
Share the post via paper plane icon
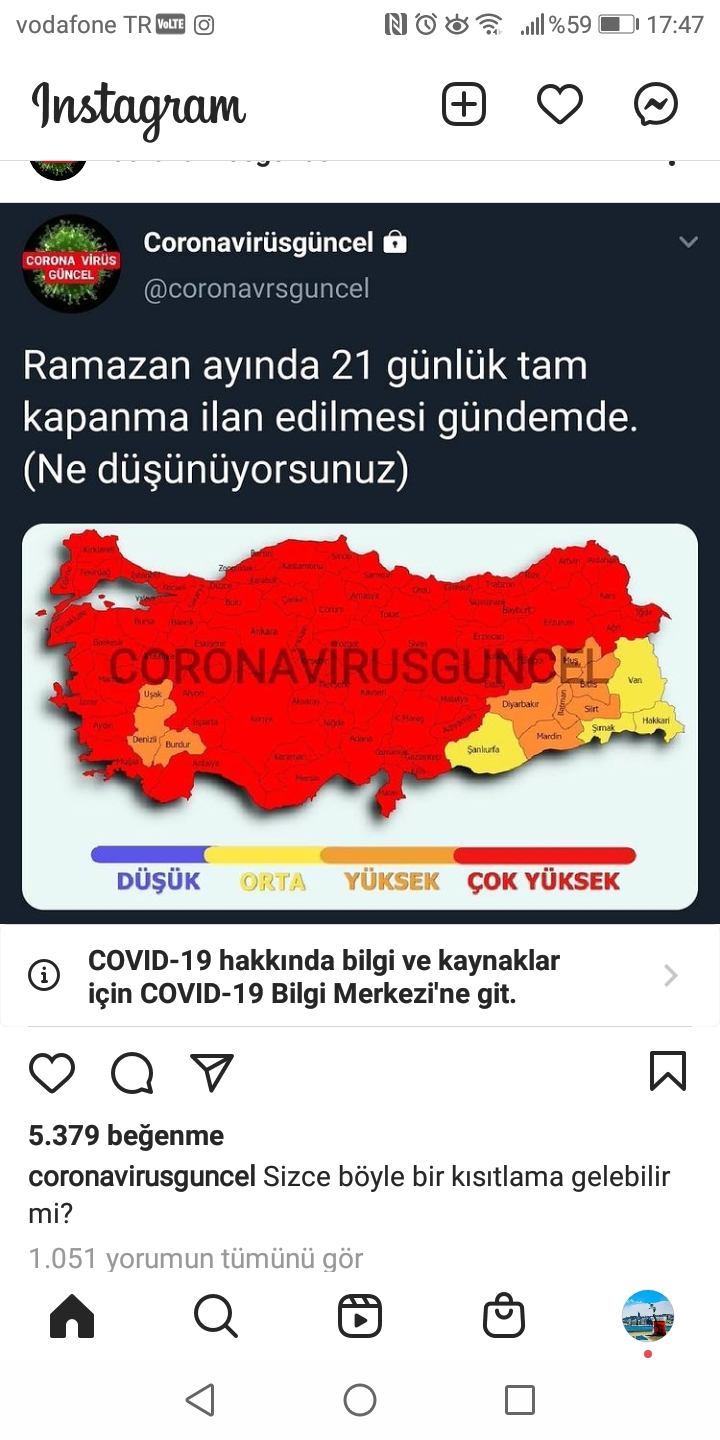point(211,1072)
